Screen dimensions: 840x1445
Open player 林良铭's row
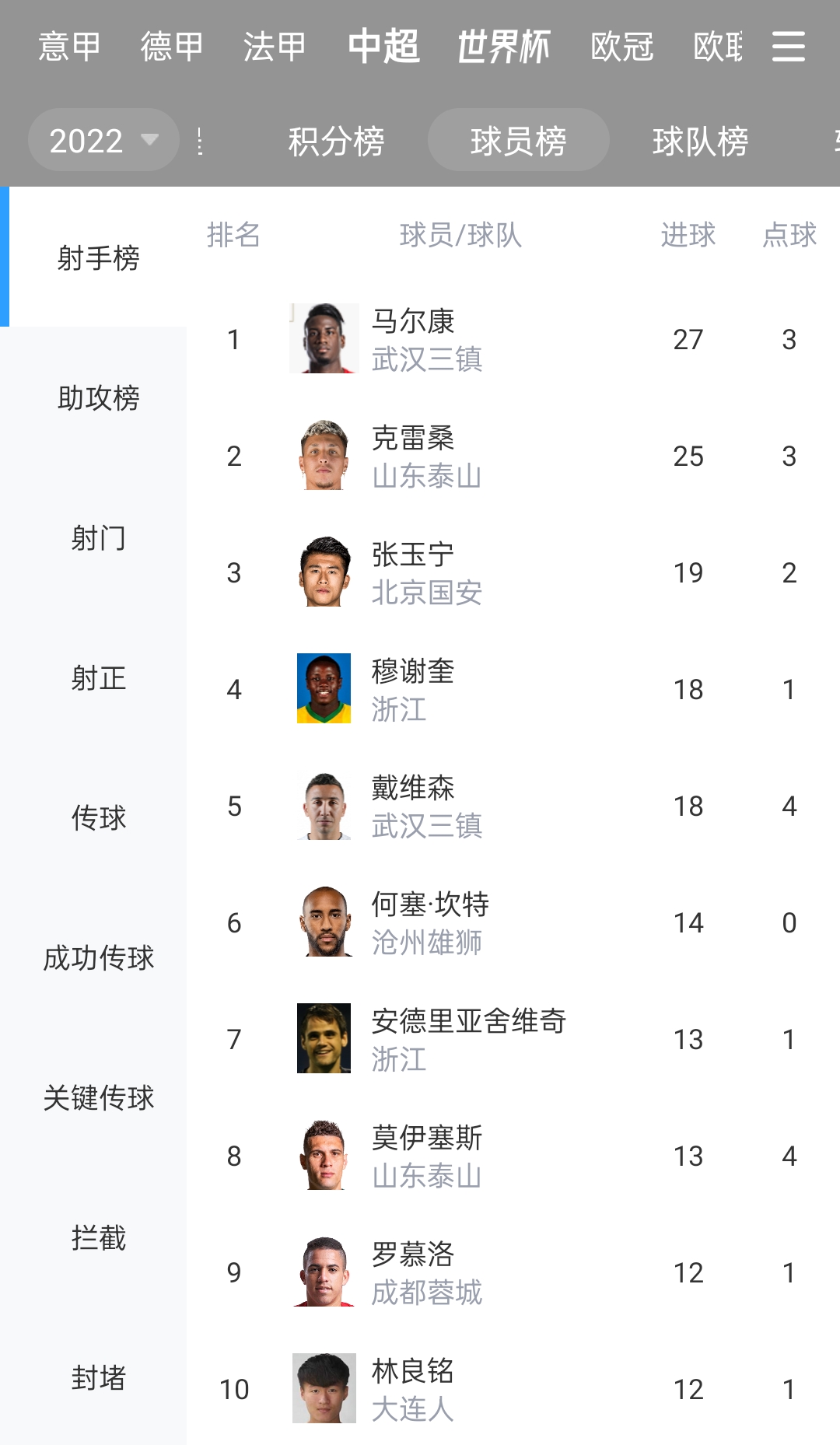[513, 1389]
